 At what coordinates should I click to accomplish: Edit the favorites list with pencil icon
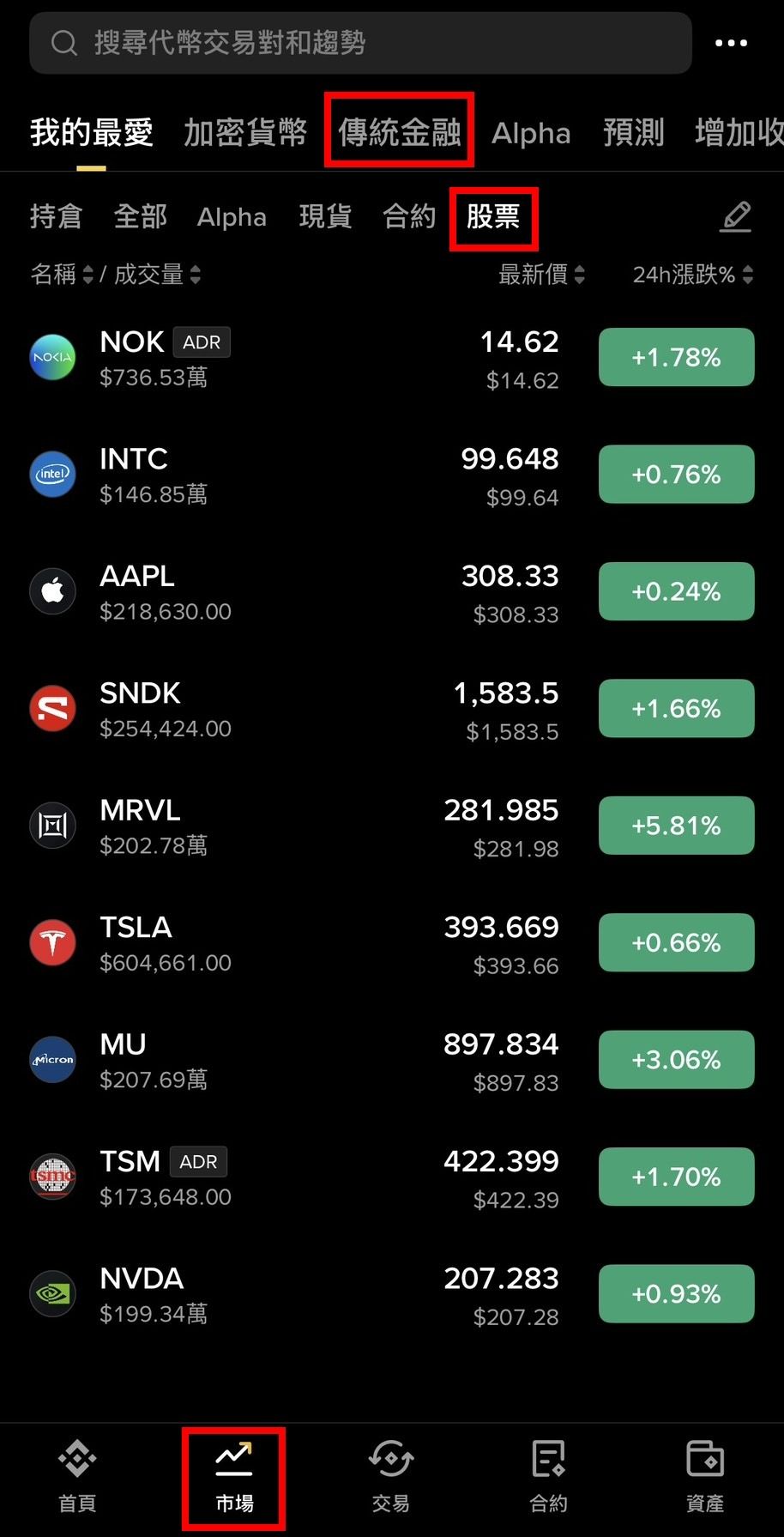736,217
